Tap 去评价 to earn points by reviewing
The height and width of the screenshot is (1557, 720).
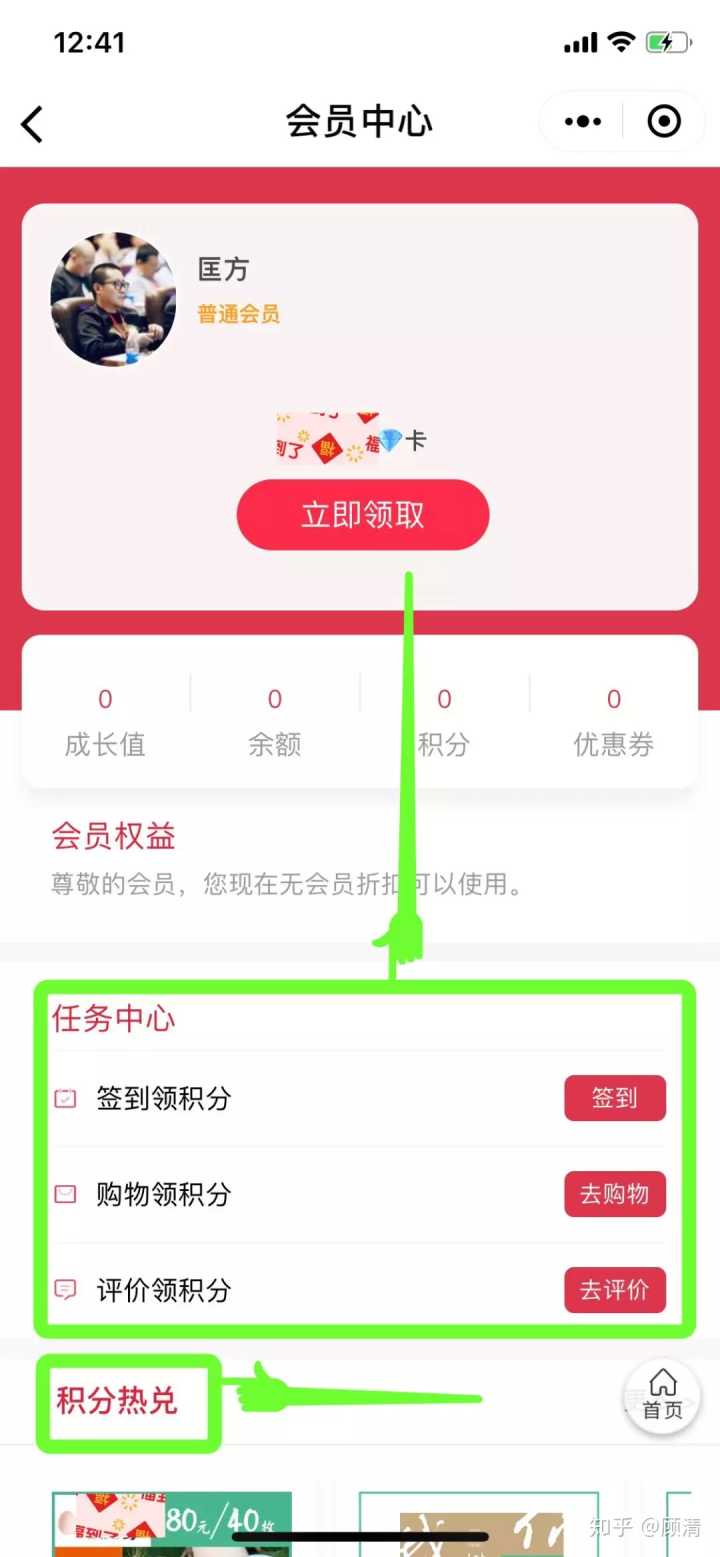[x=614, y=1290]
